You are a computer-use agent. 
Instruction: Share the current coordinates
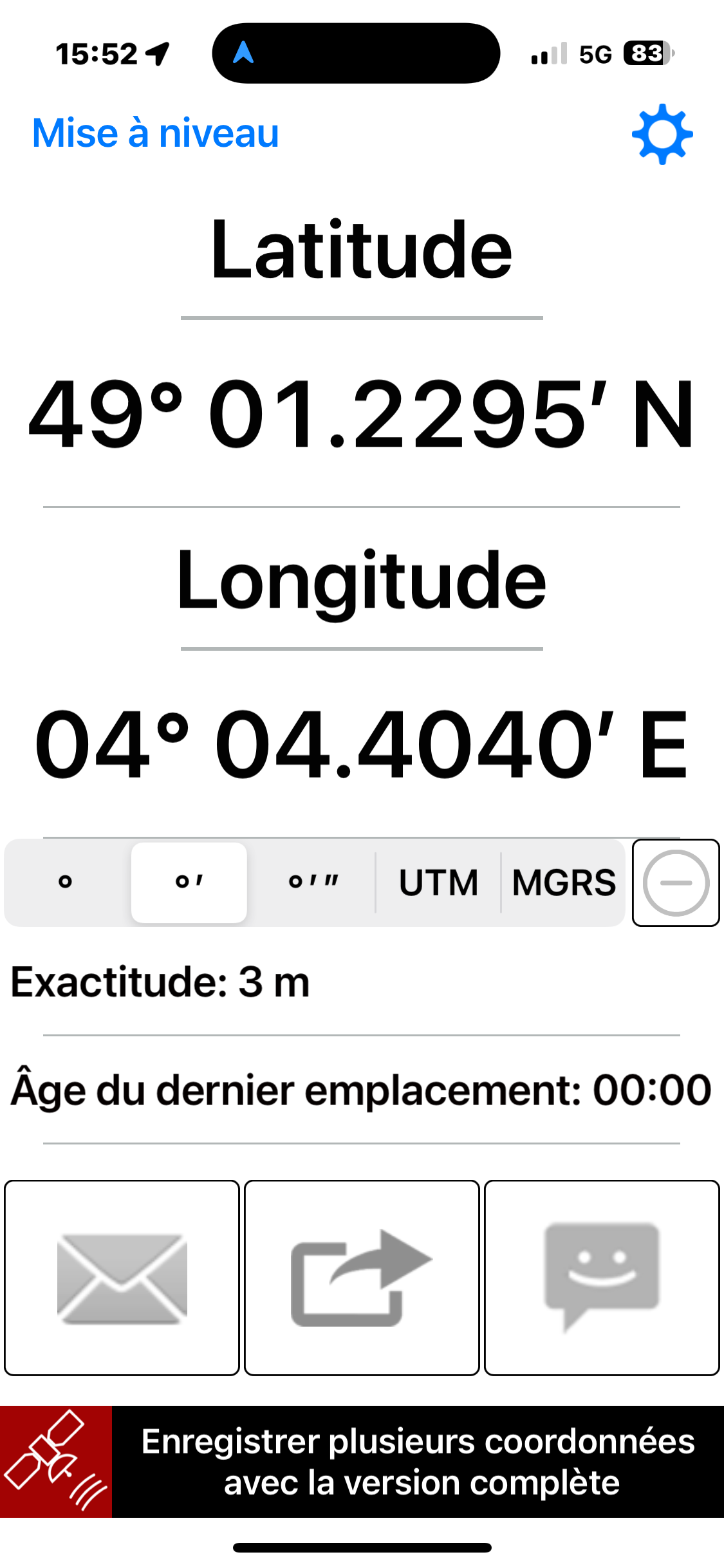point(362,1278)
